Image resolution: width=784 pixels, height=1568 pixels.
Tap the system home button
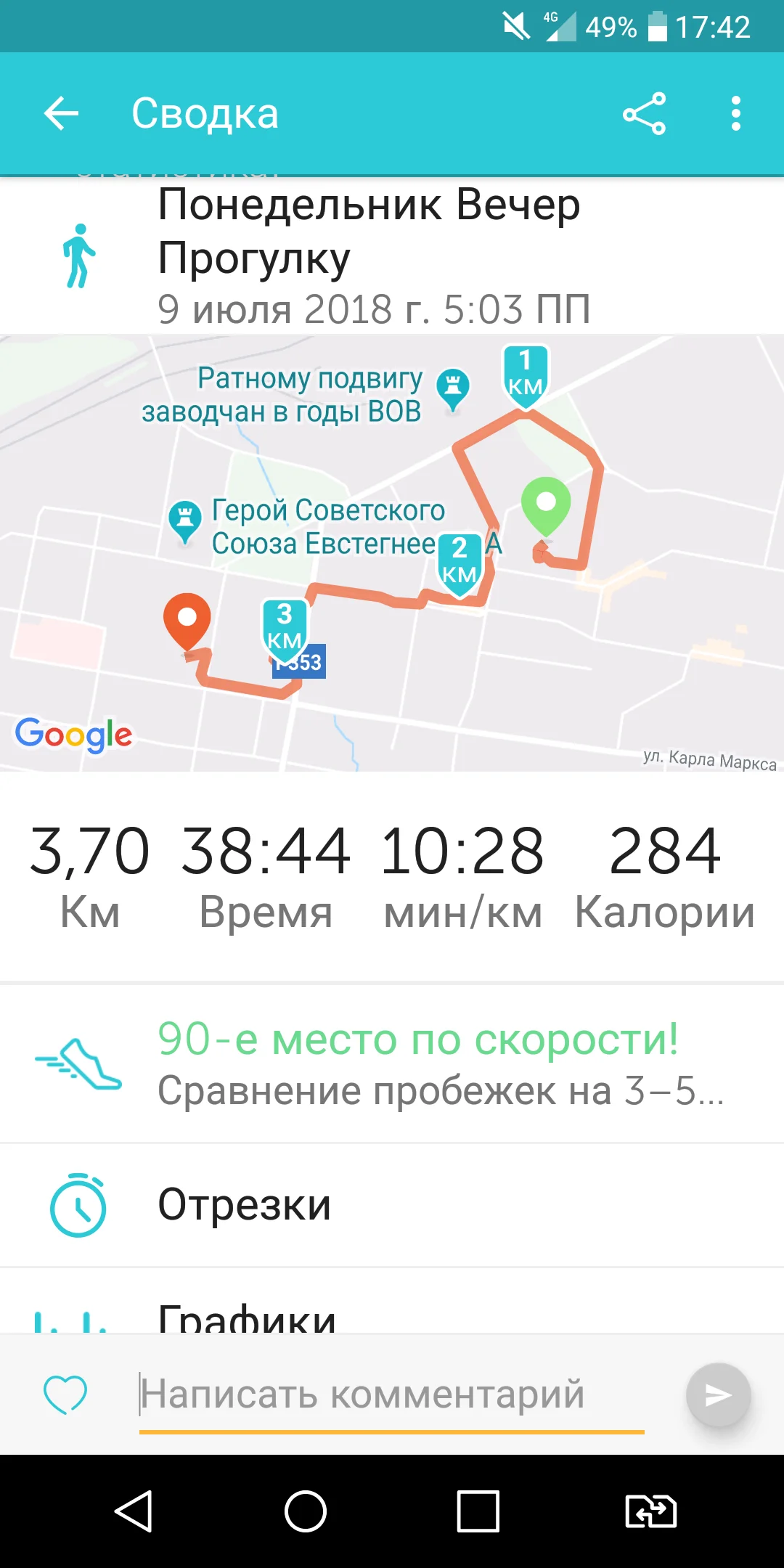tap(306, 1511)
